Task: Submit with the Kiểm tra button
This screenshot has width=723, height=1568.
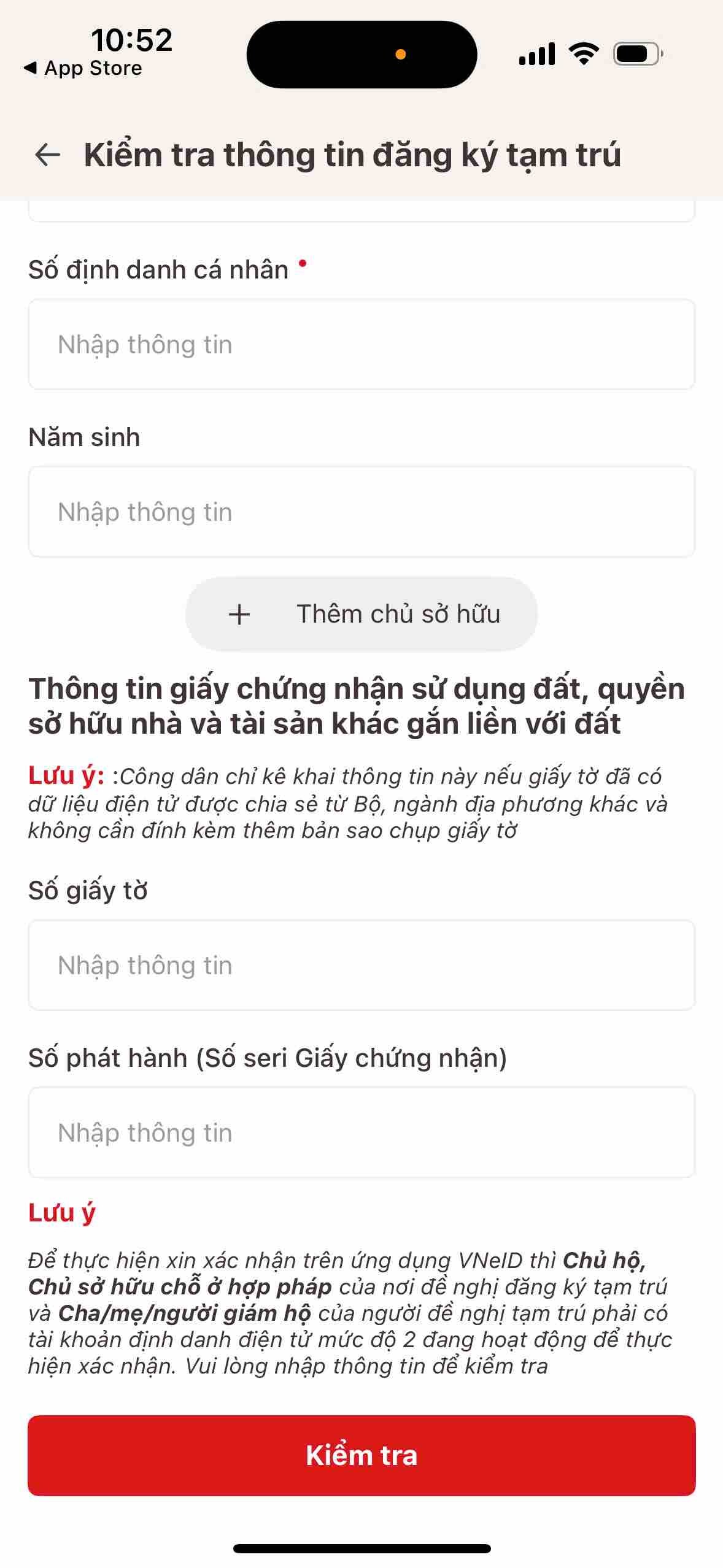Action: [x=361, y=1455]
